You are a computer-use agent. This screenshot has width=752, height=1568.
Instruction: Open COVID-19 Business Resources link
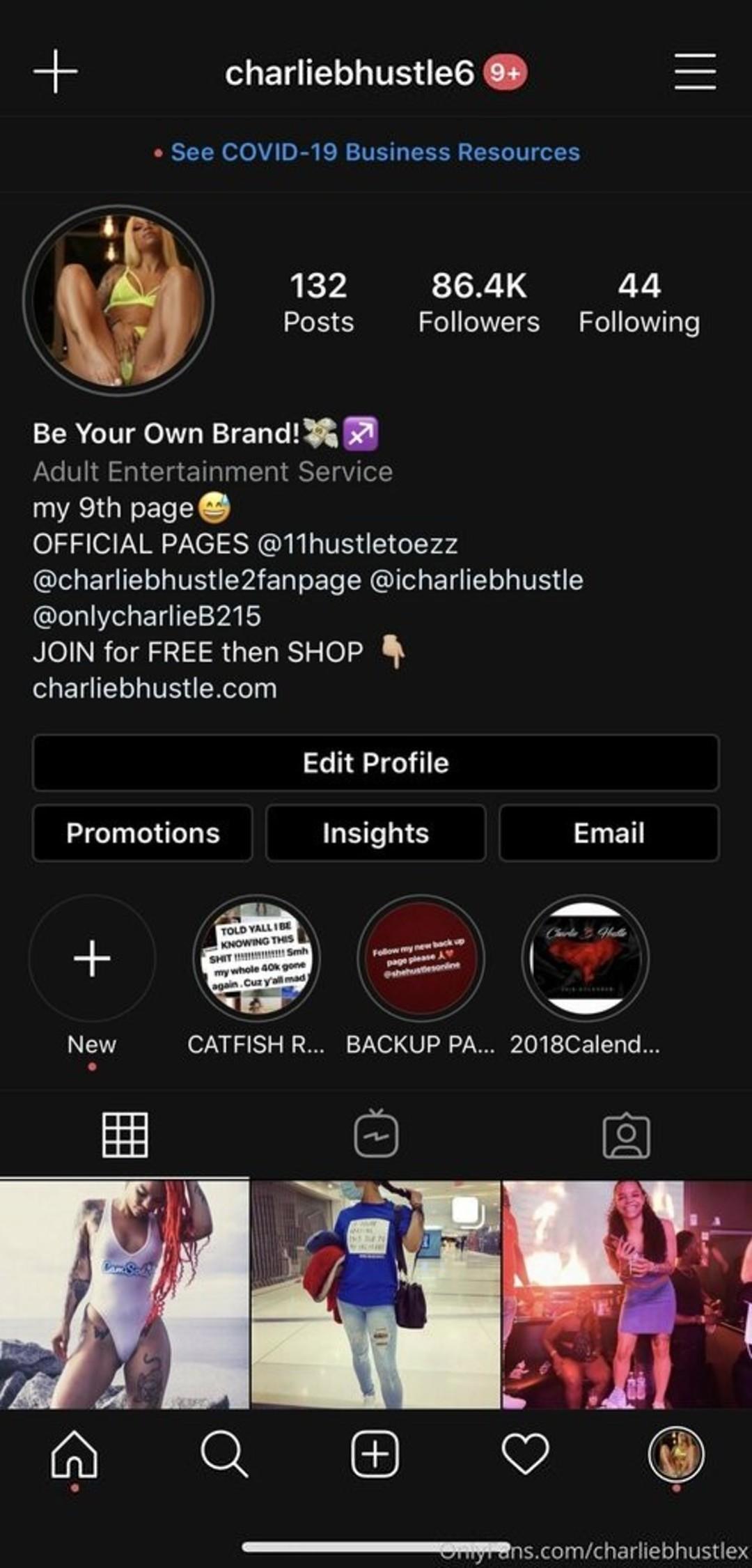pyautogui.click(x=375, y=152)
